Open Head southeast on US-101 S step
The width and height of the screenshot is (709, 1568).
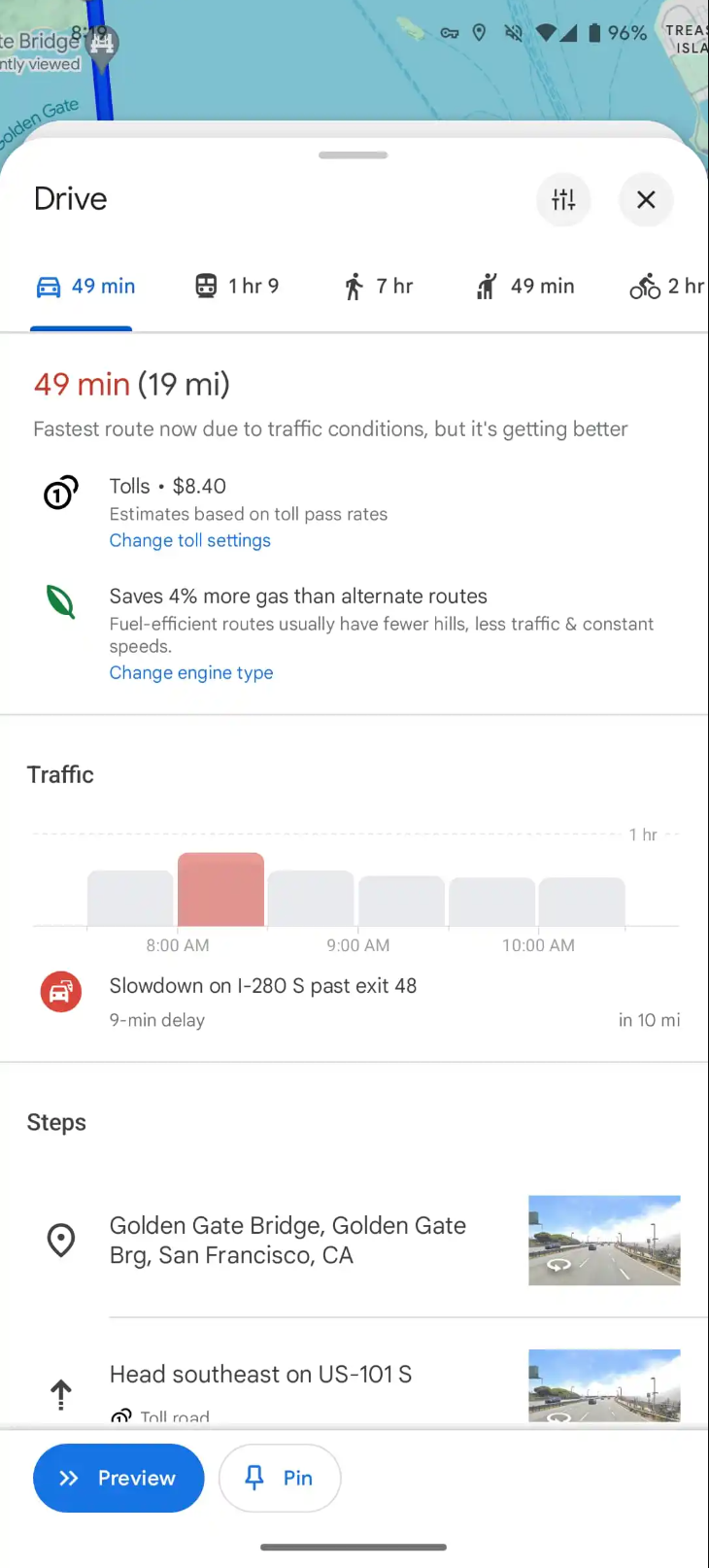[260, 1375]
